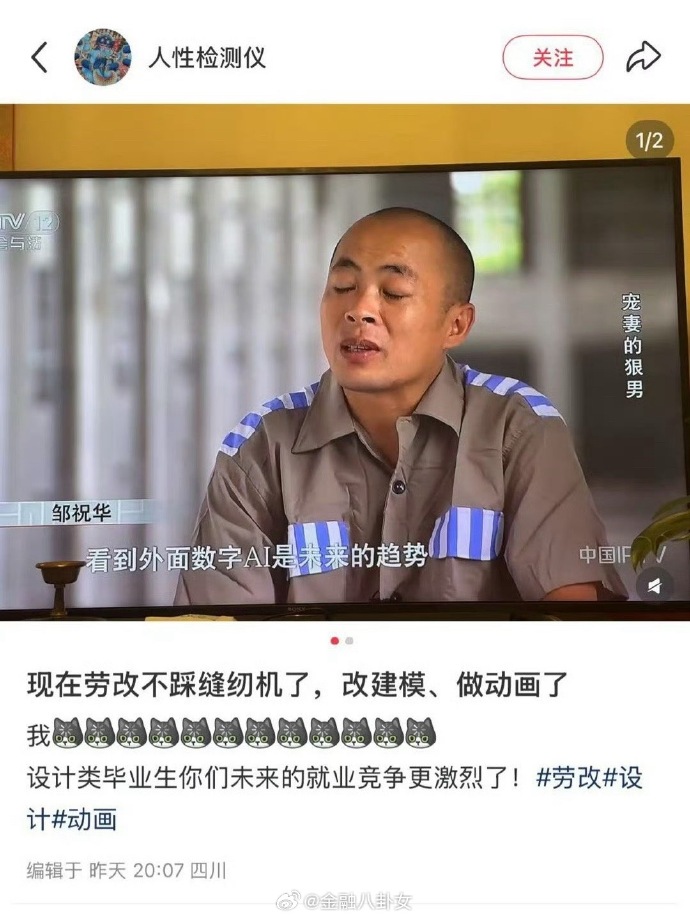Screen dimensions: 690x917
Task: Open the #动画 hashtag
Action: click(85, 819)
